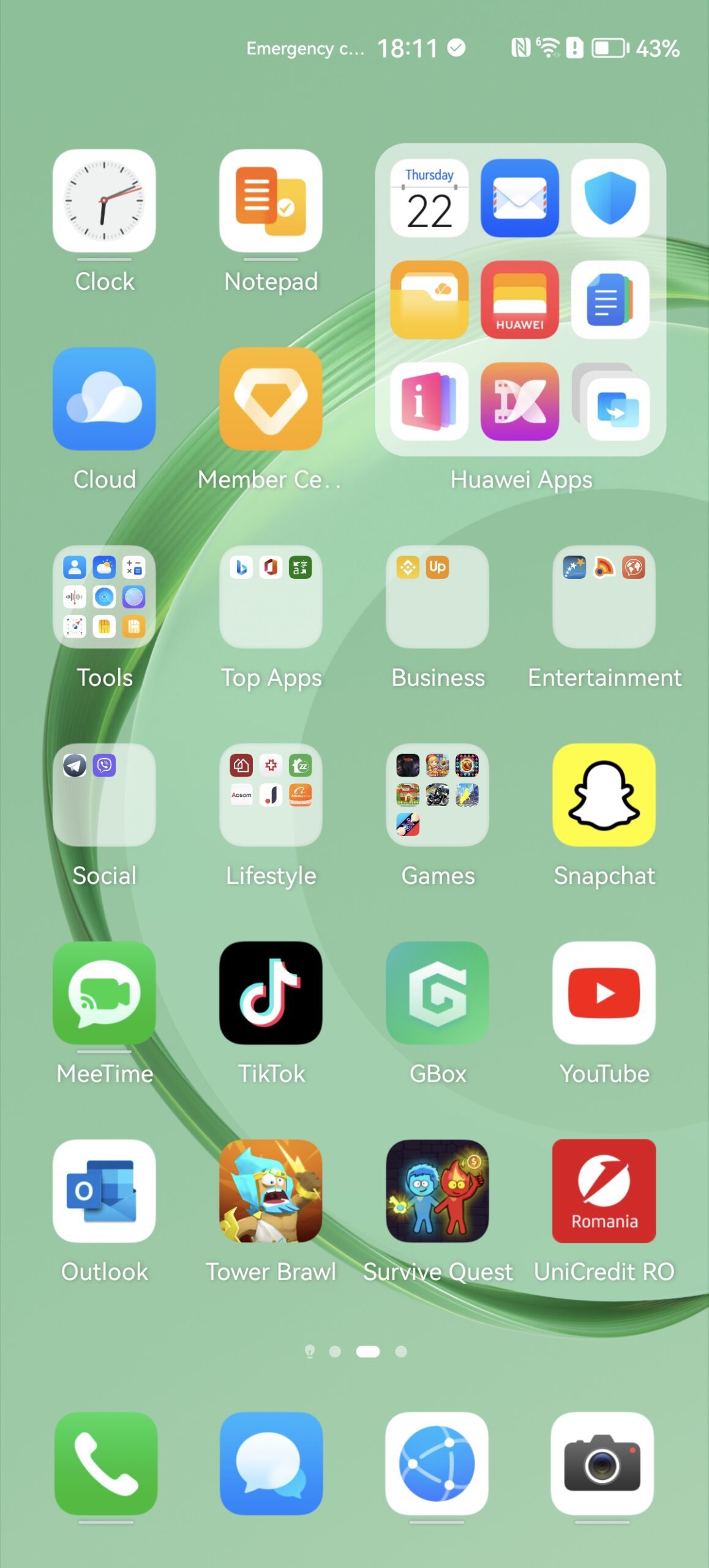
Task: Open the Cloud app
Action: click(104, 399)
